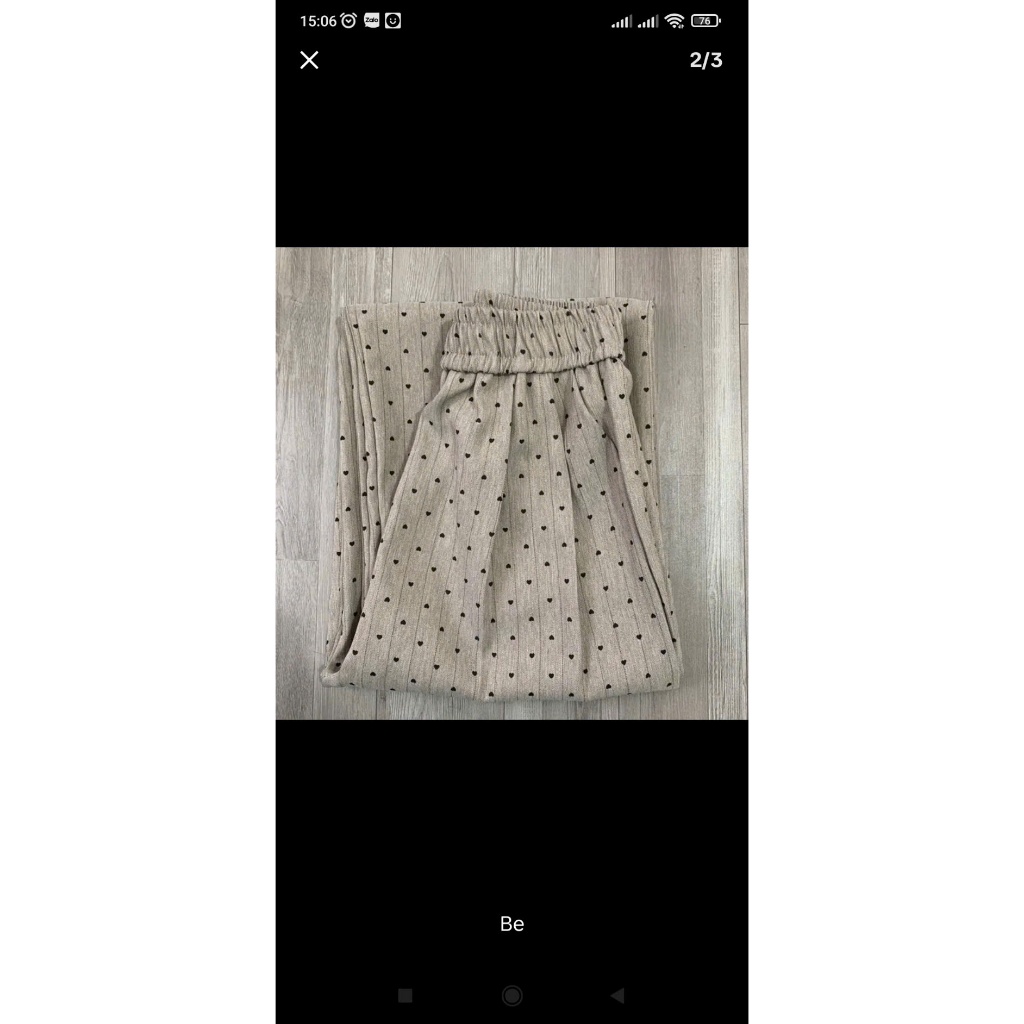The height and width of the screenshot is (1024, 1024).
Task: Tap the beige heart-print pants photo
Action: (x=511, y=483)
